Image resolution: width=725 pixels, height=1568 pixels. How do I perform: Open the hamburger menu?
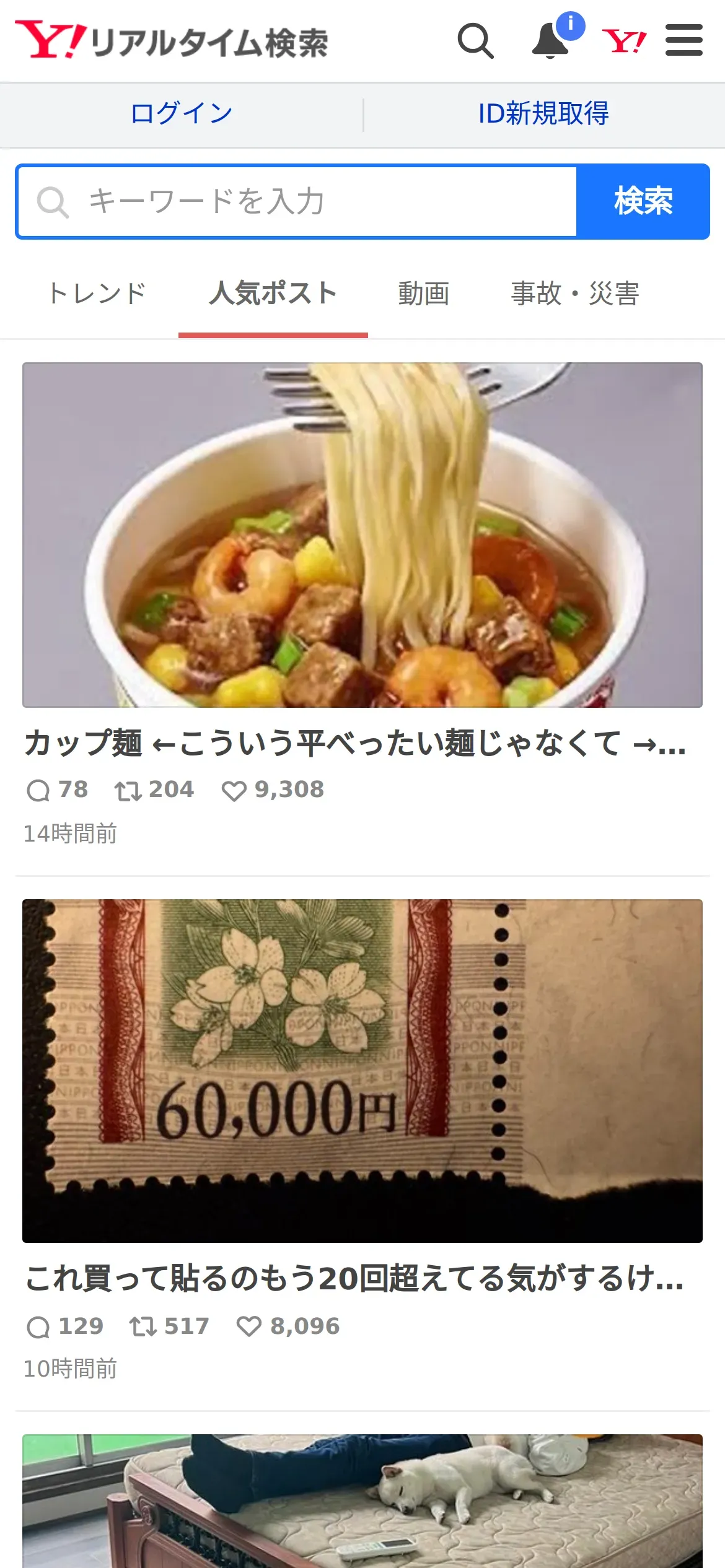click(684, 40)
